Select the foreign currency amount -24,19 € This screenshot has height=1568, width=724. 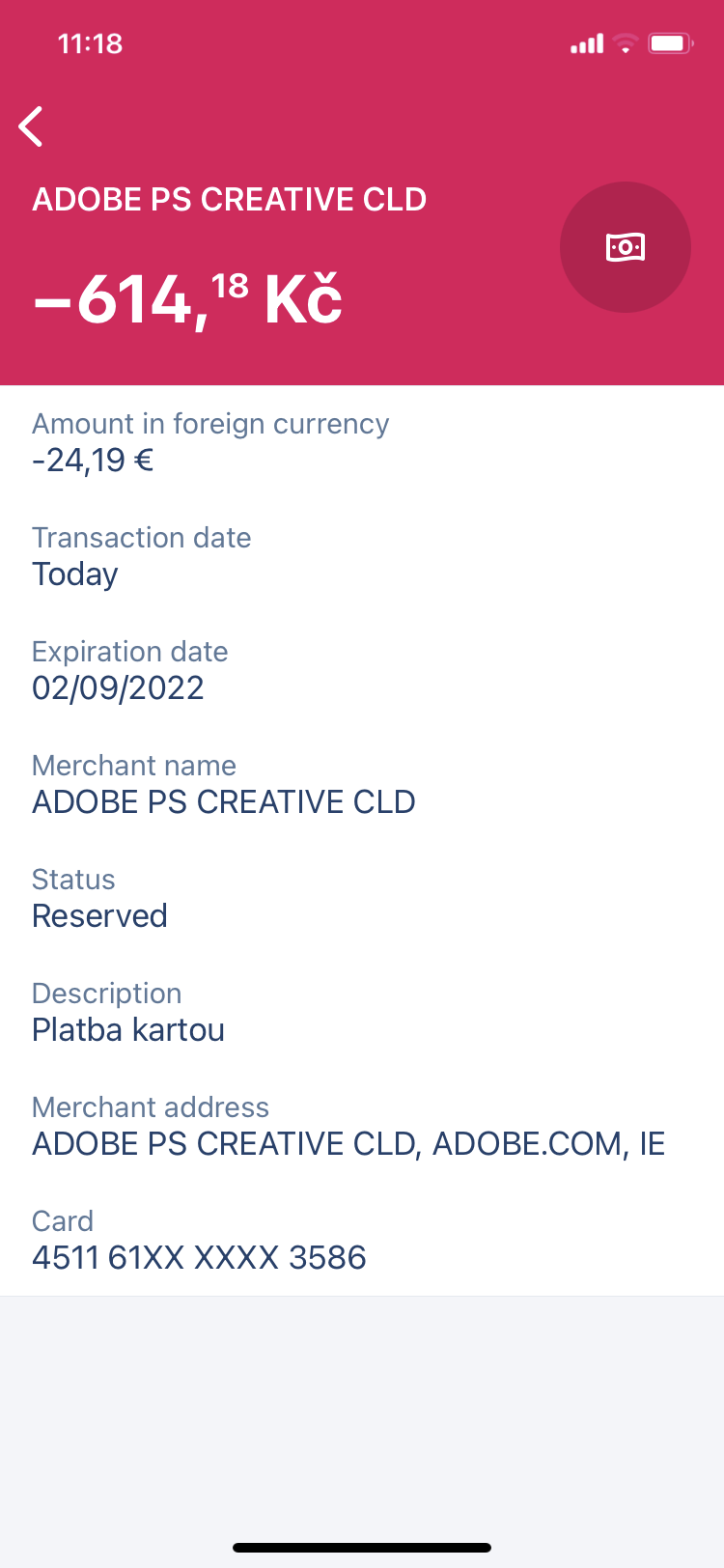(x=93, y=460)
